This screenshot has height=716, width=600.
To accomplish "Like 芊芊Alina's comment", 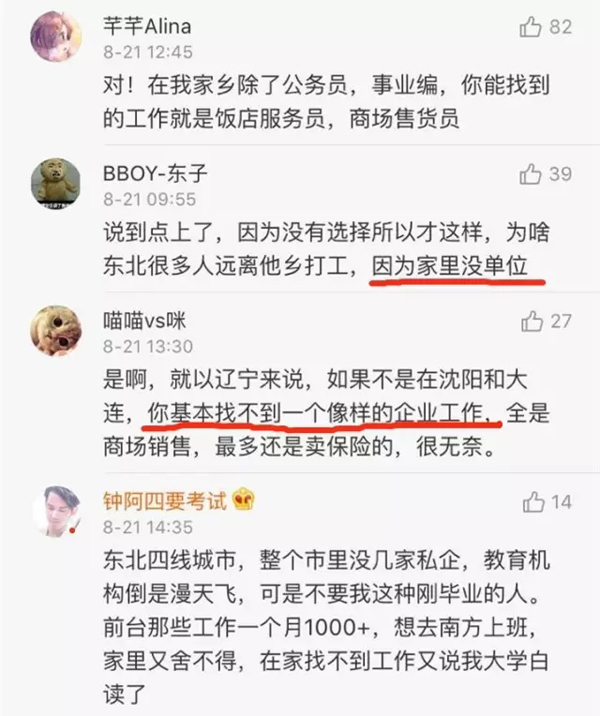I will (x=531, y=27).
